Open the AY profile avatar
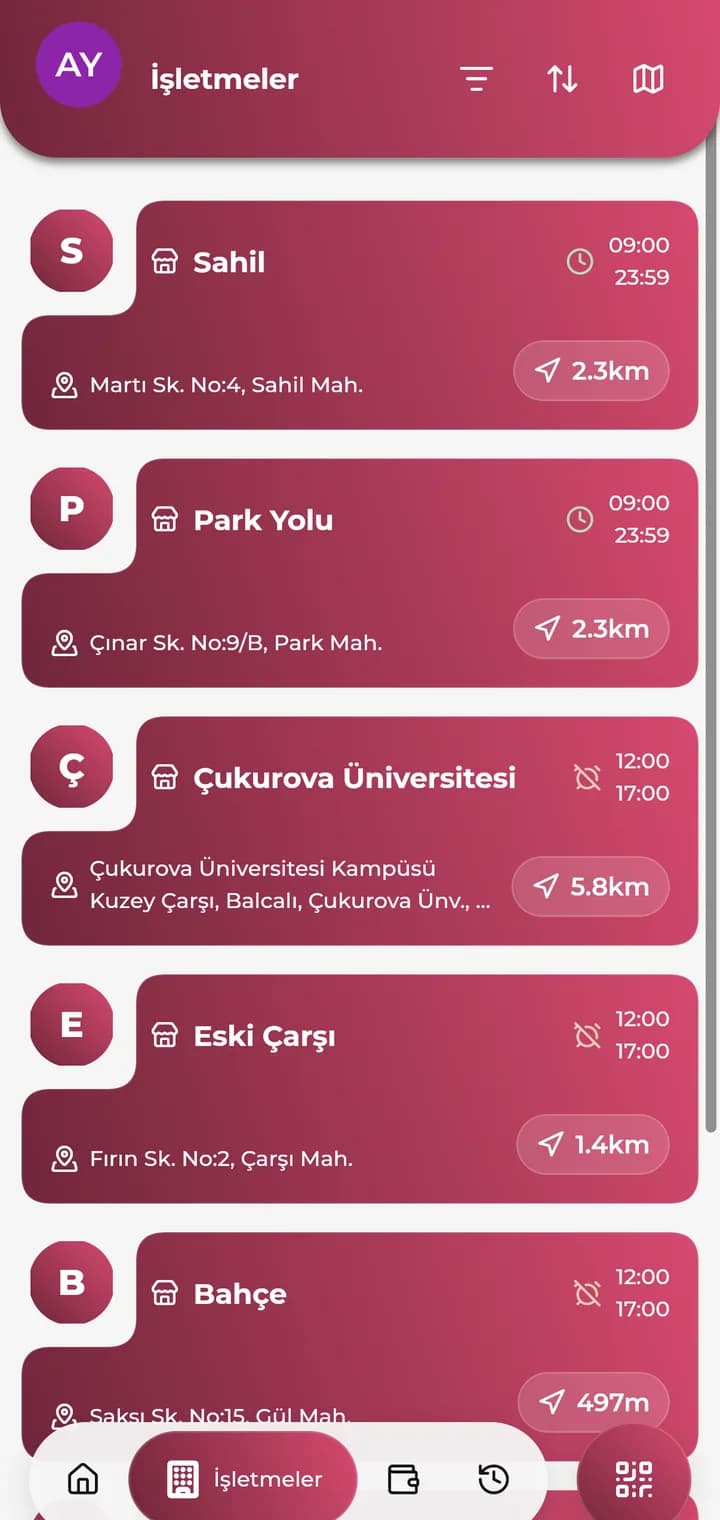Image resolution: width=720 pixels, height=1520 pixels. pos(78,65)
